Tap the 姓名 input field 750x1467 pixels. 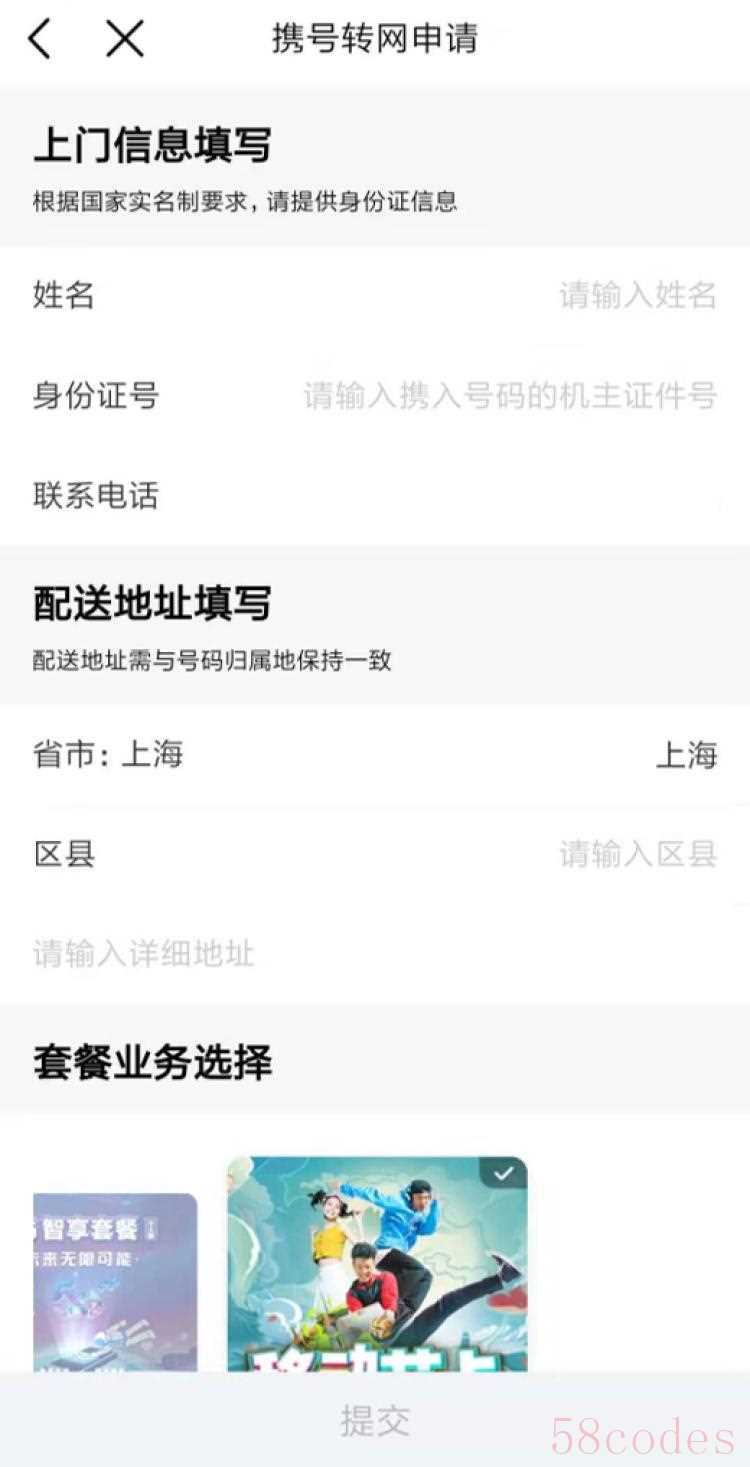point(375,295)
